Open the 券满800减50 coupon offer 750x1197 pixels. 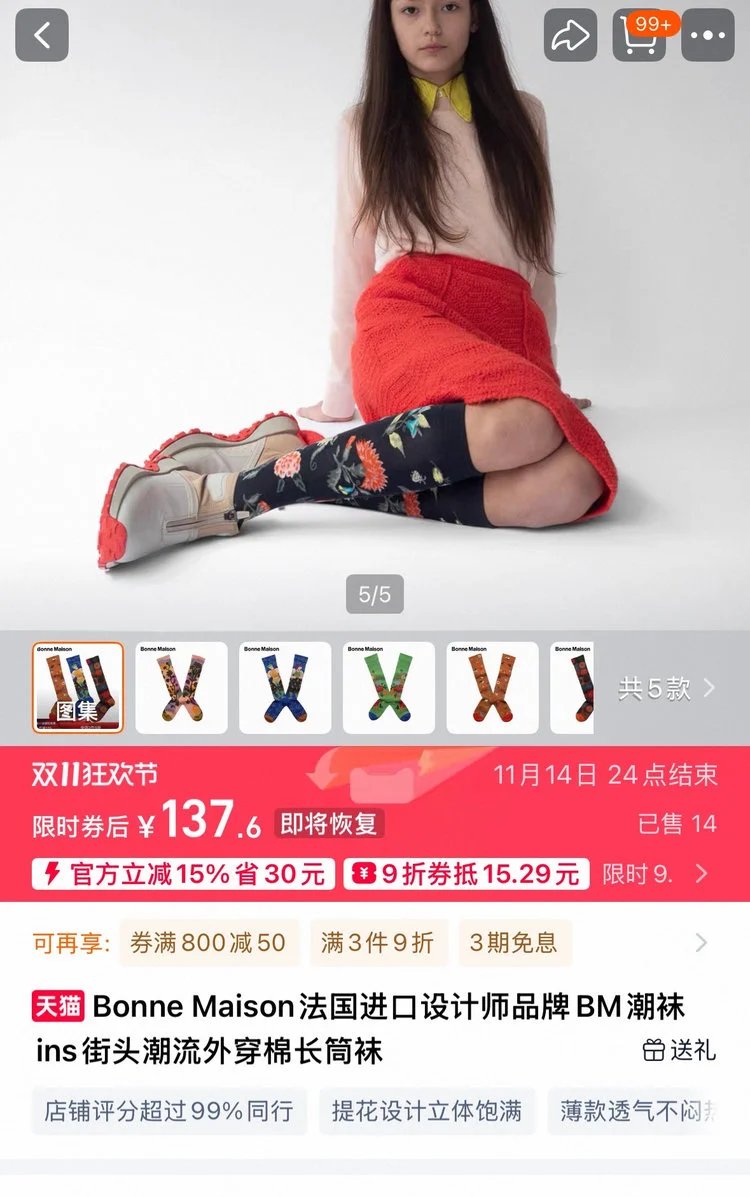tap(208, 943)
